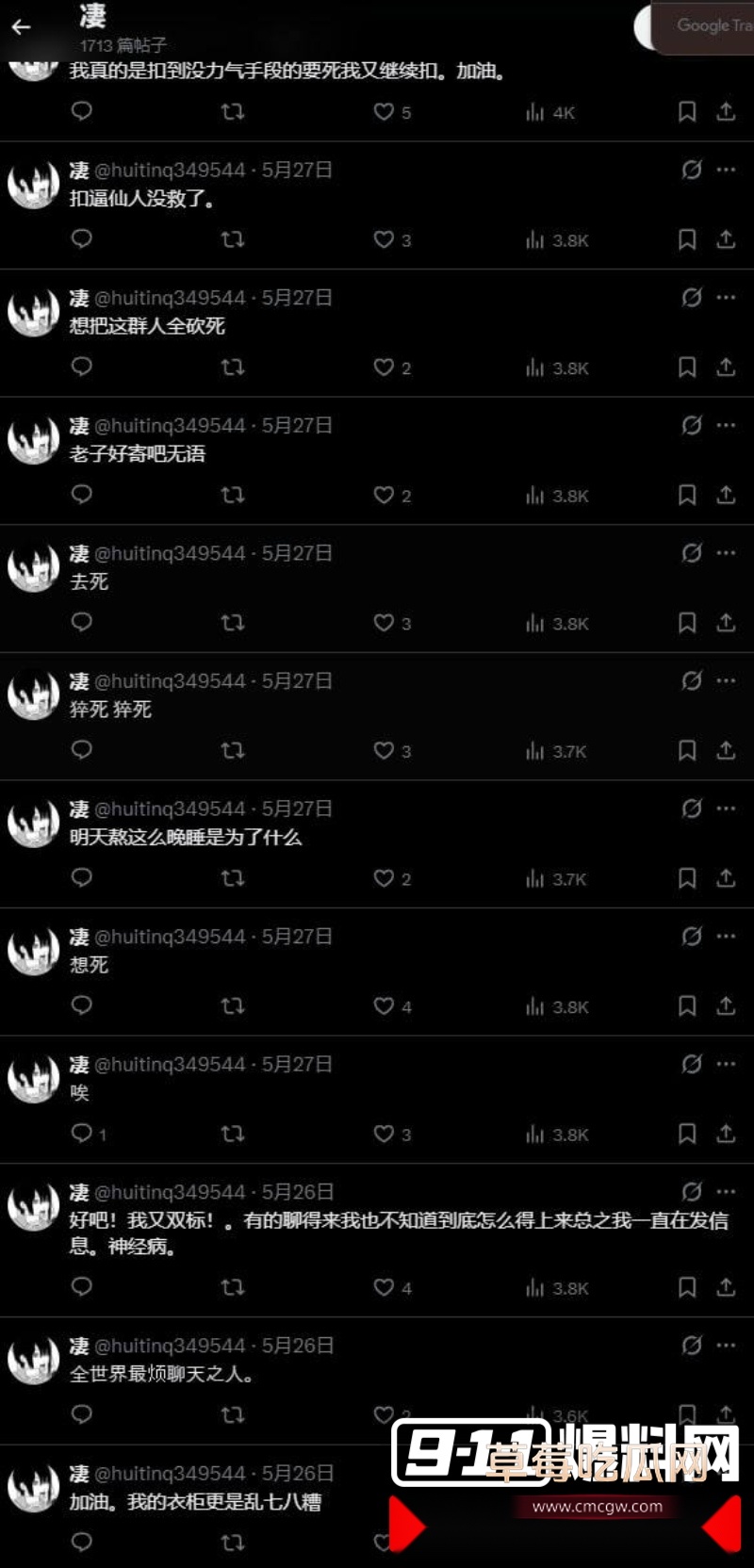The width and height of the screenshot is (754, 1568).
Task: Open more options on "老子好寄吧无语" tweet
Action: tap(726, 425)
